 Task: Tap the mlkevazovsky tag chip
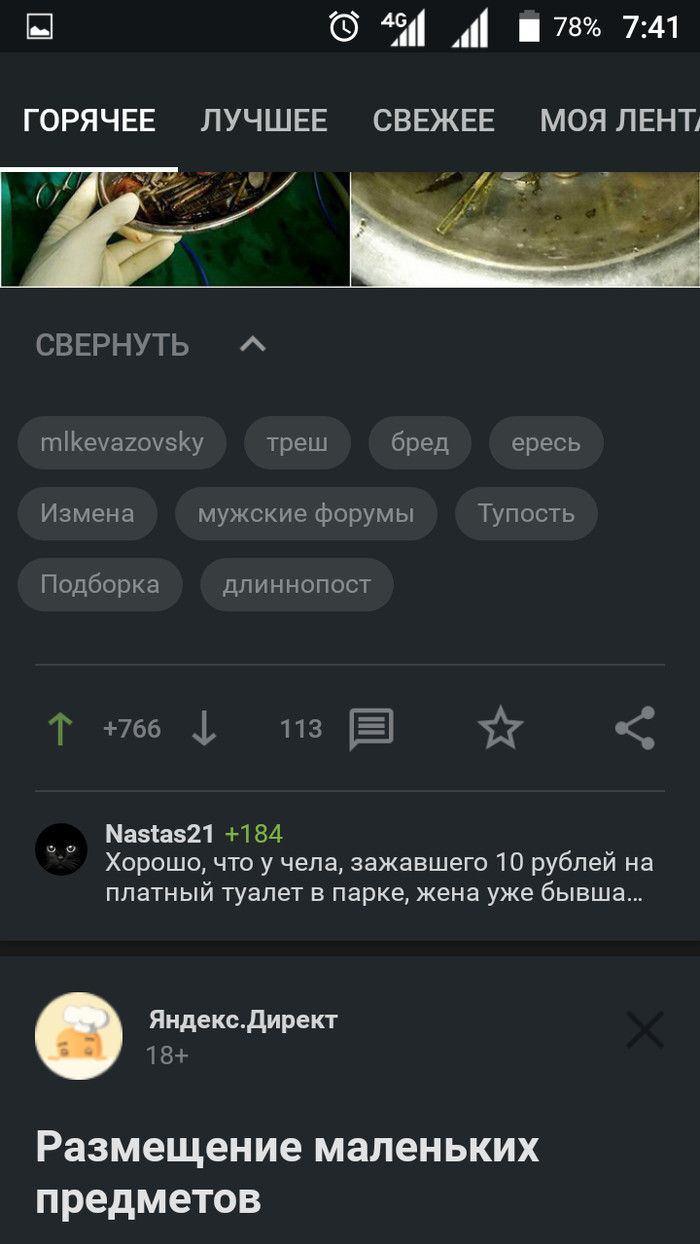pyautogui.click(x=122, y=442)
